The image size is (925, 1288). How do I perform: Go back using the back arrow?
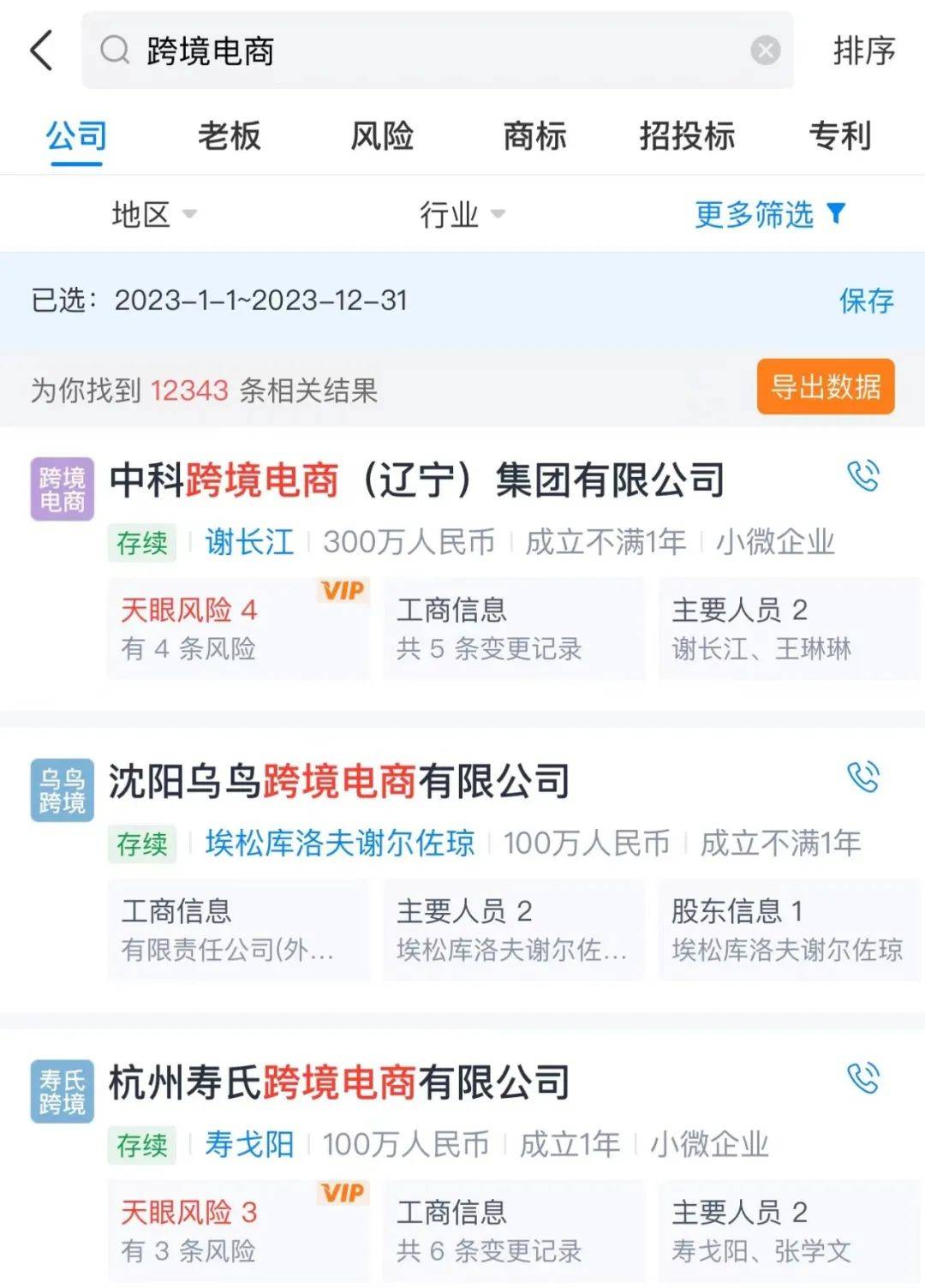coord(41,50)
